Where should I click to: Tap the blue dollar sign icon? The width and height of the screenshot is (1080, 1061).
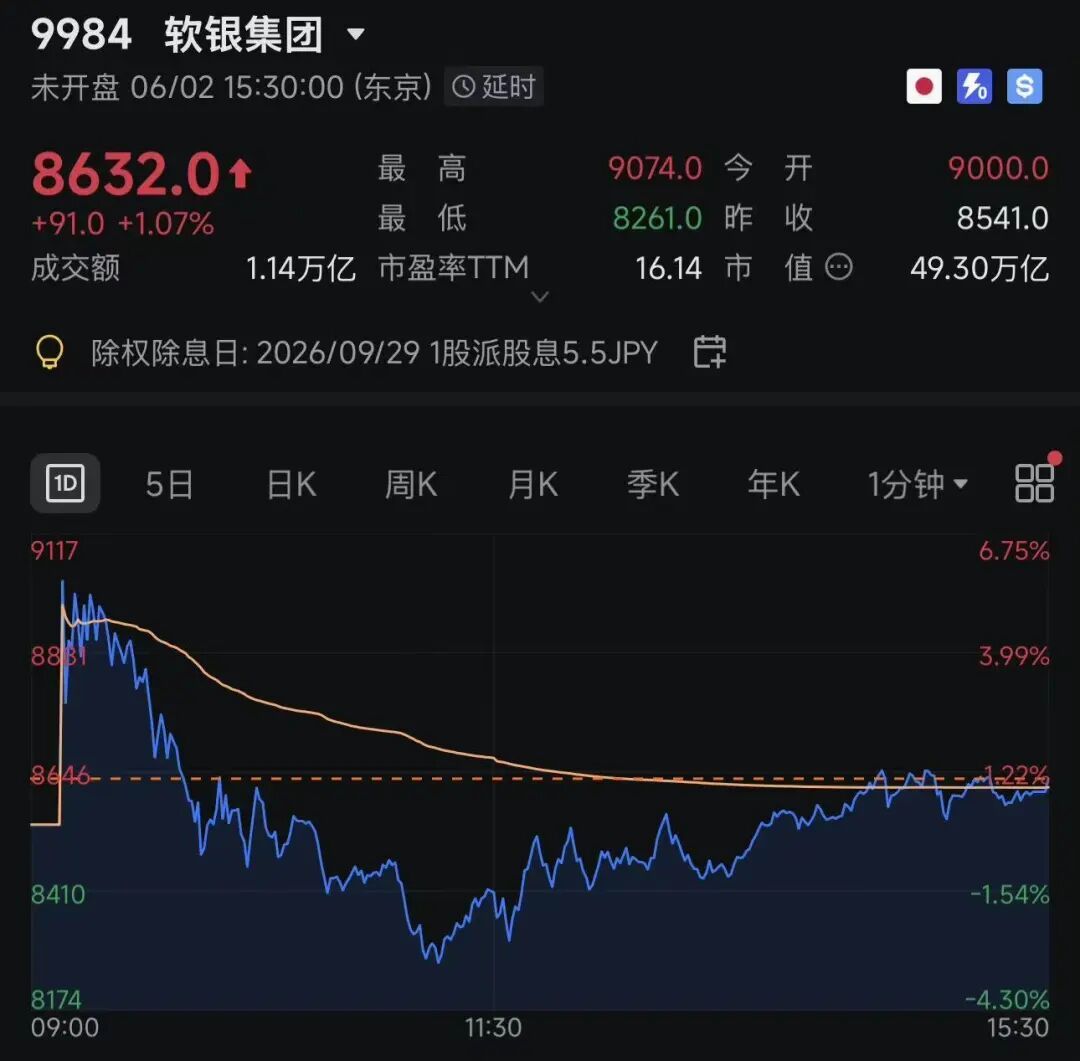(x=1024, y=87)
